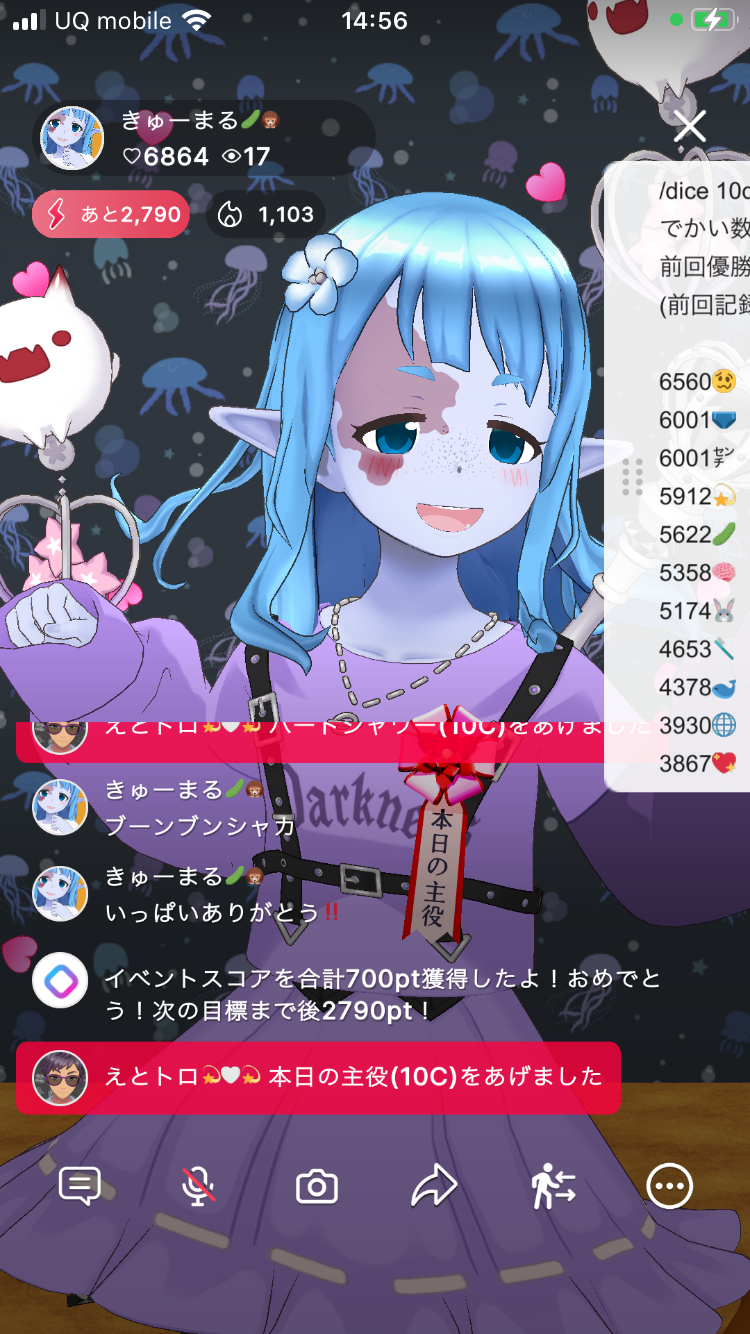Take a screenshot with the camera icon
This screenshot has height=1334, width=750.
(317, 1187)
